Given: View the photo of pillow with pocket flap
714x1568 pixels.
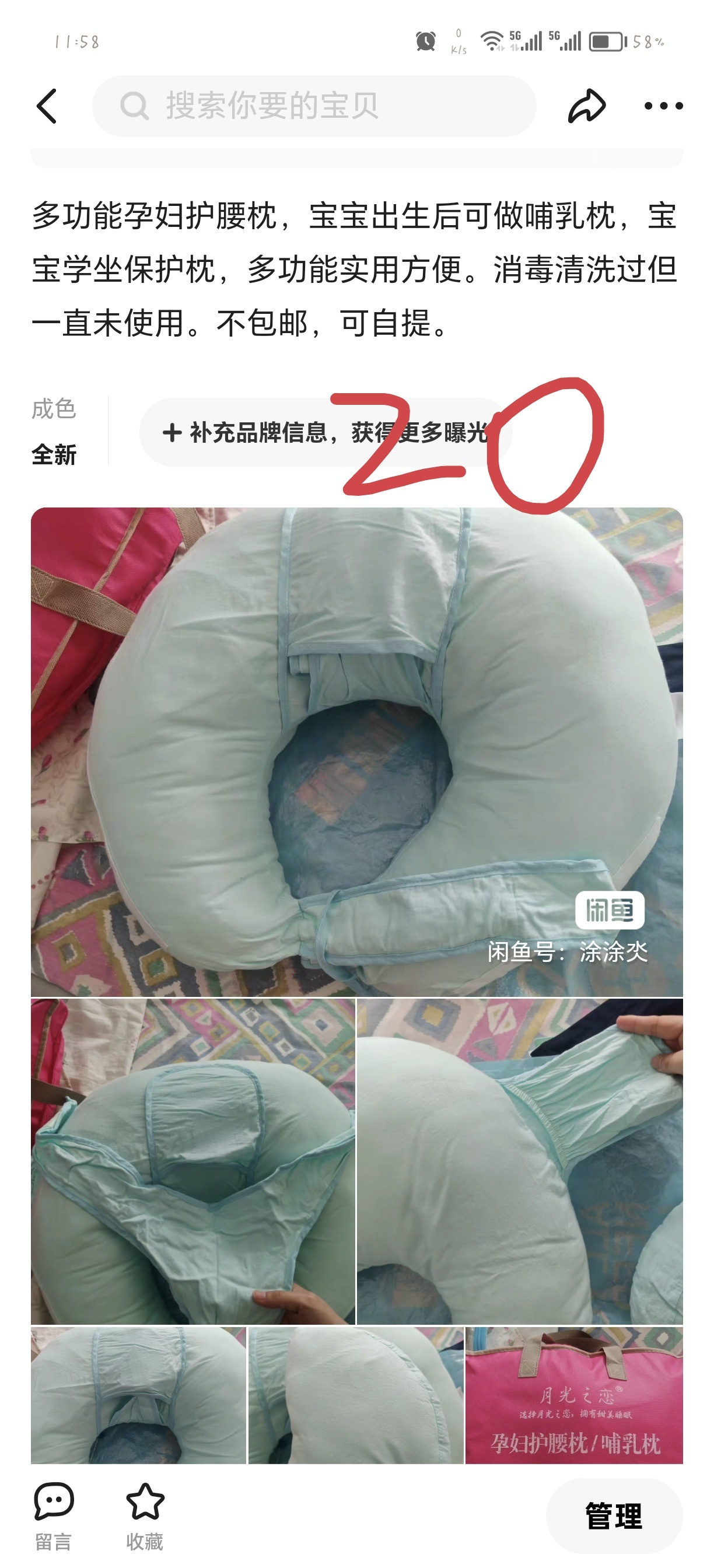Looking at the screenshot, I should point(192,1161).
